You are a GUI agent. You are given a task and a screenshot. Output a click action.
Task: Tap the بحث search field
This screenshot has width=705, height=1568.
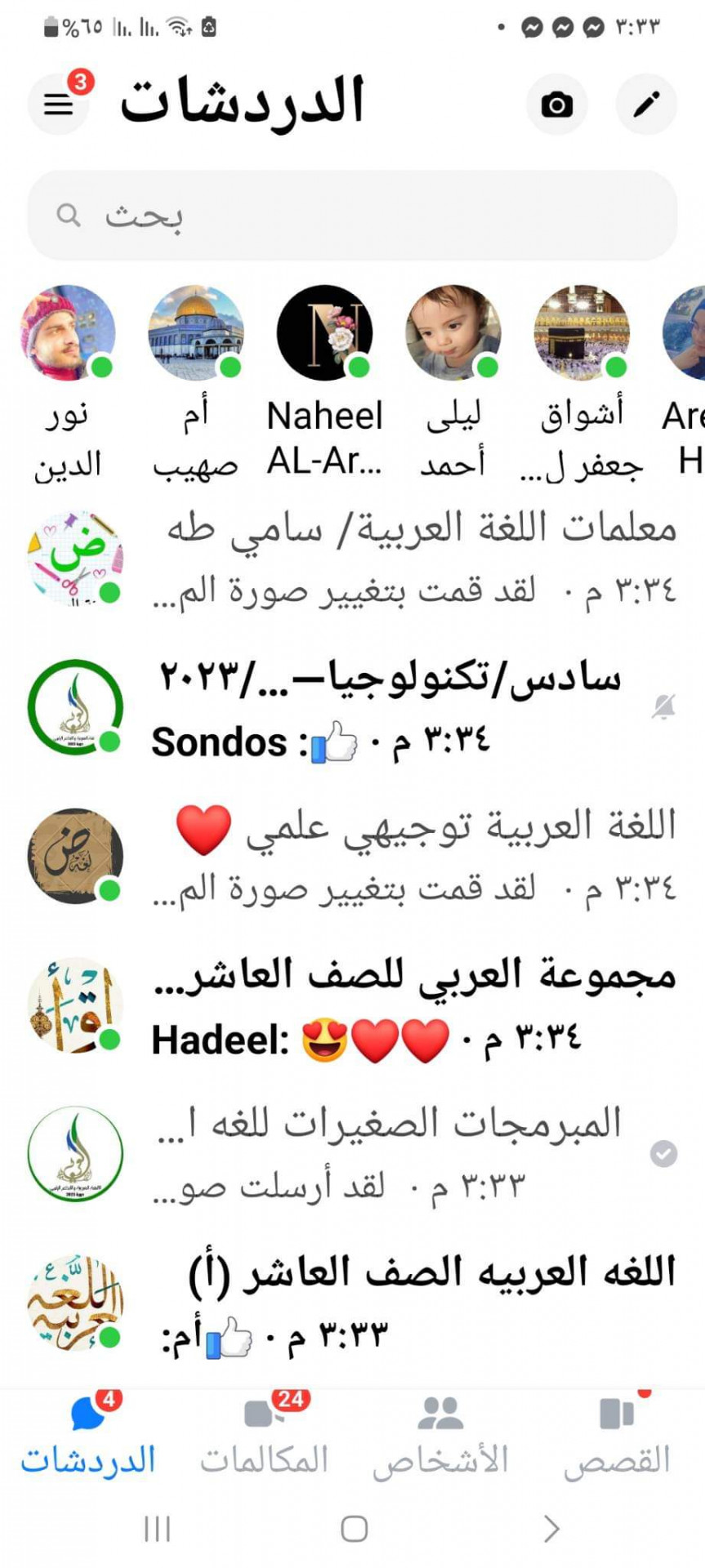(x=352, y=216)
